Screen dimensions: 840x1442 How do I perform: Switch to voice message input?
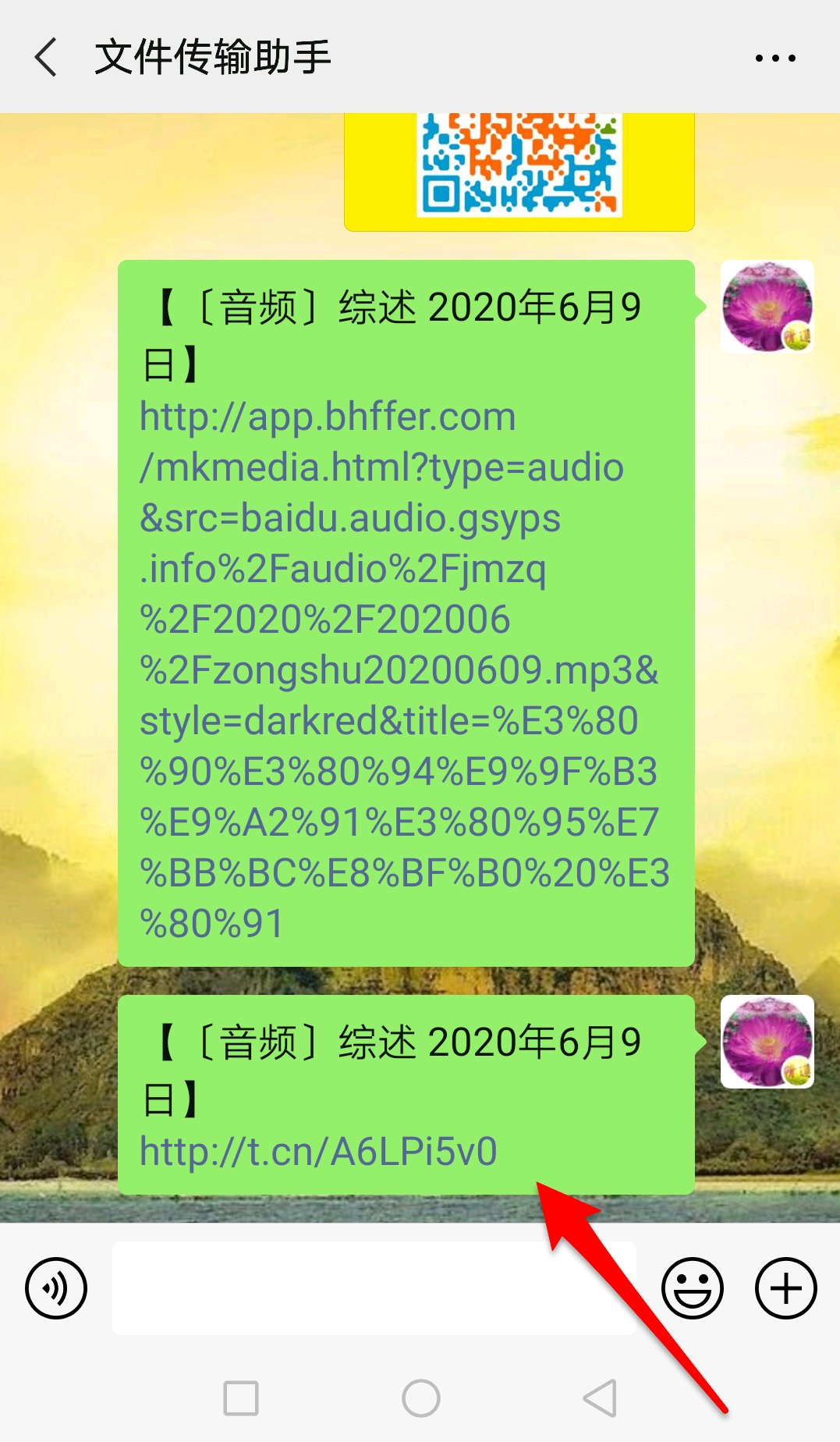[x=56, y=1288]
